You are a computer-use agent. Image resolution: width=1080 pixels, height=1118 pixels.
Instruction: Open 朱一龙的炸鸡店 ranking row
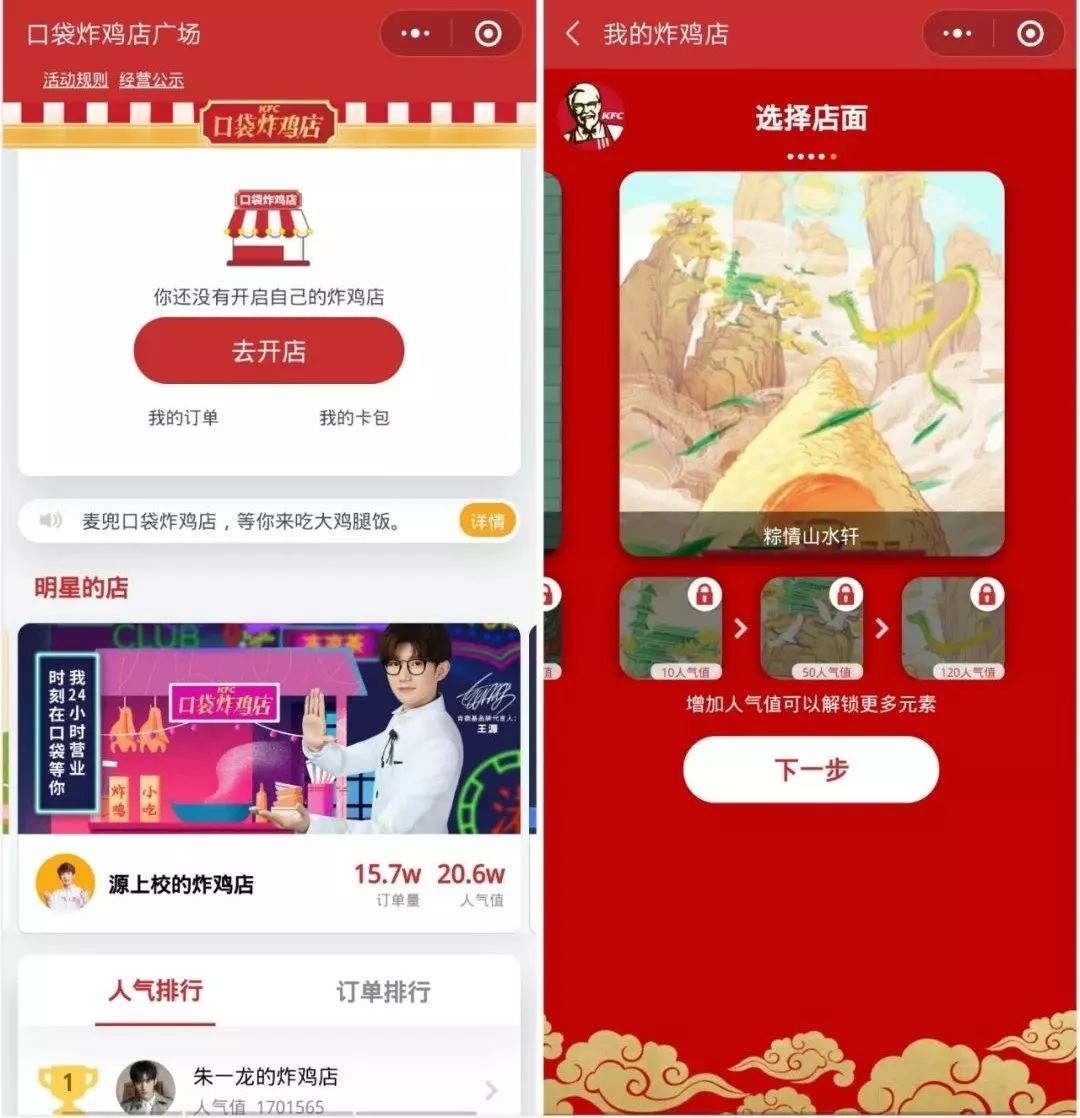click(268, 1088)
